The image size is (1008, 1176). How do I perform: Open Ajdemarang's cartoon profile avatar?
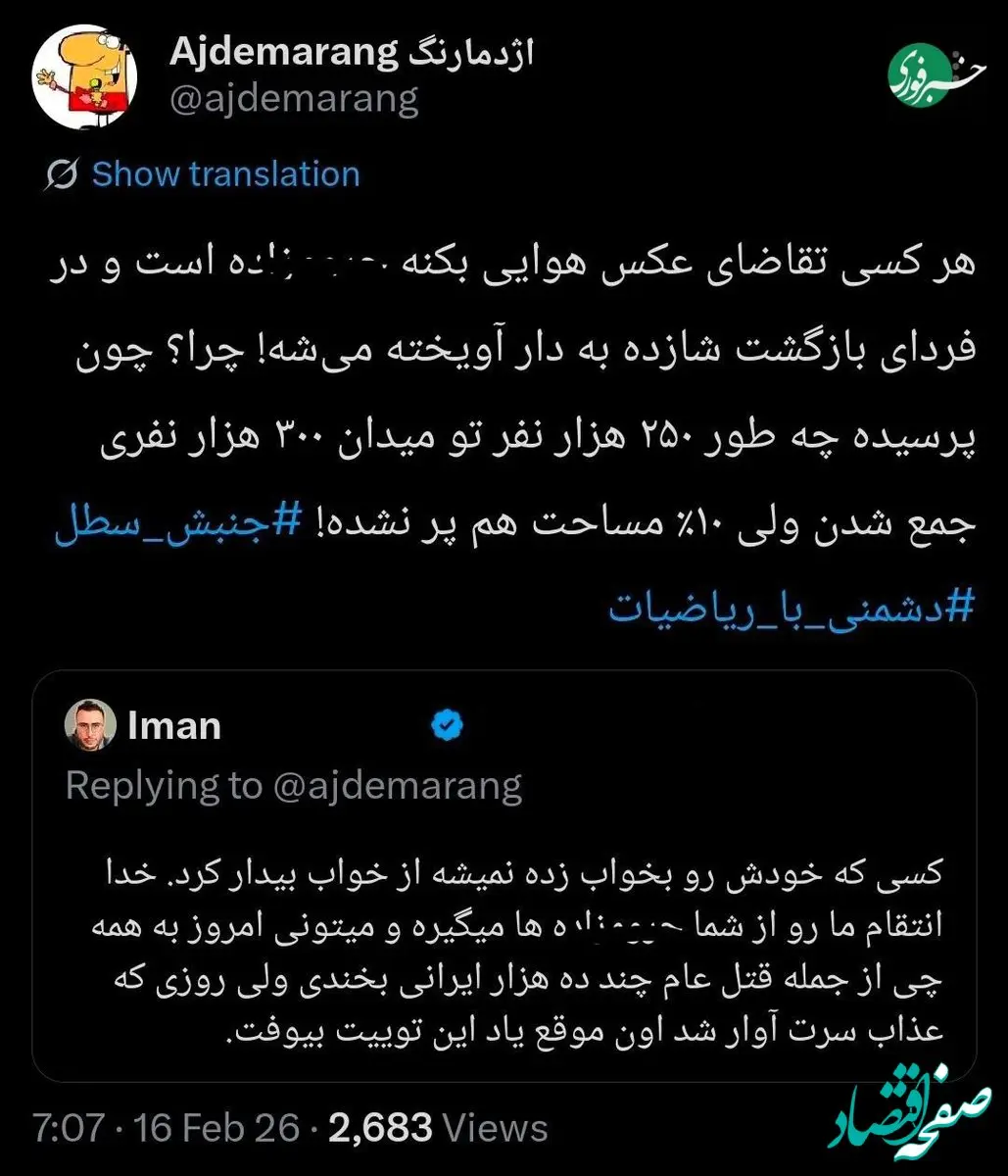(89, 75)
